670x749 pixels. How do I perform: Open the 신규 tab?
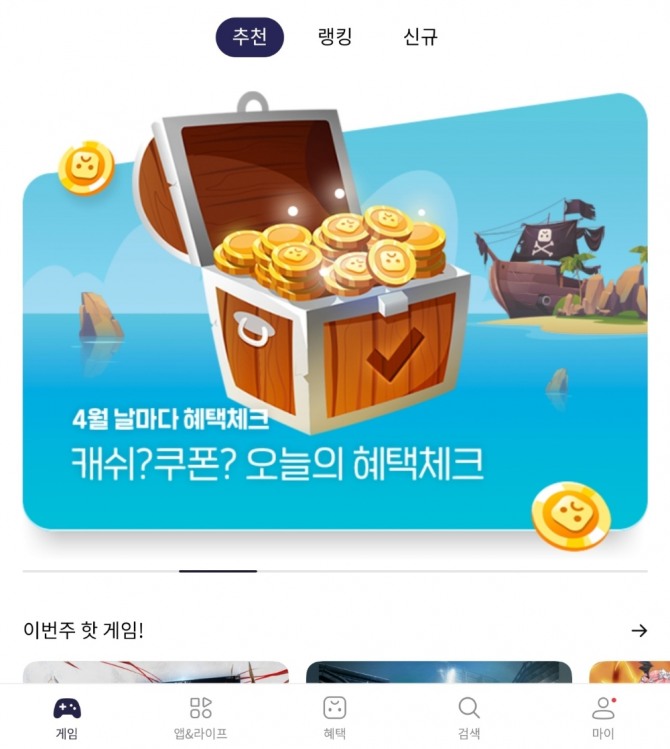pyautogui.click(x=420, y=38)
